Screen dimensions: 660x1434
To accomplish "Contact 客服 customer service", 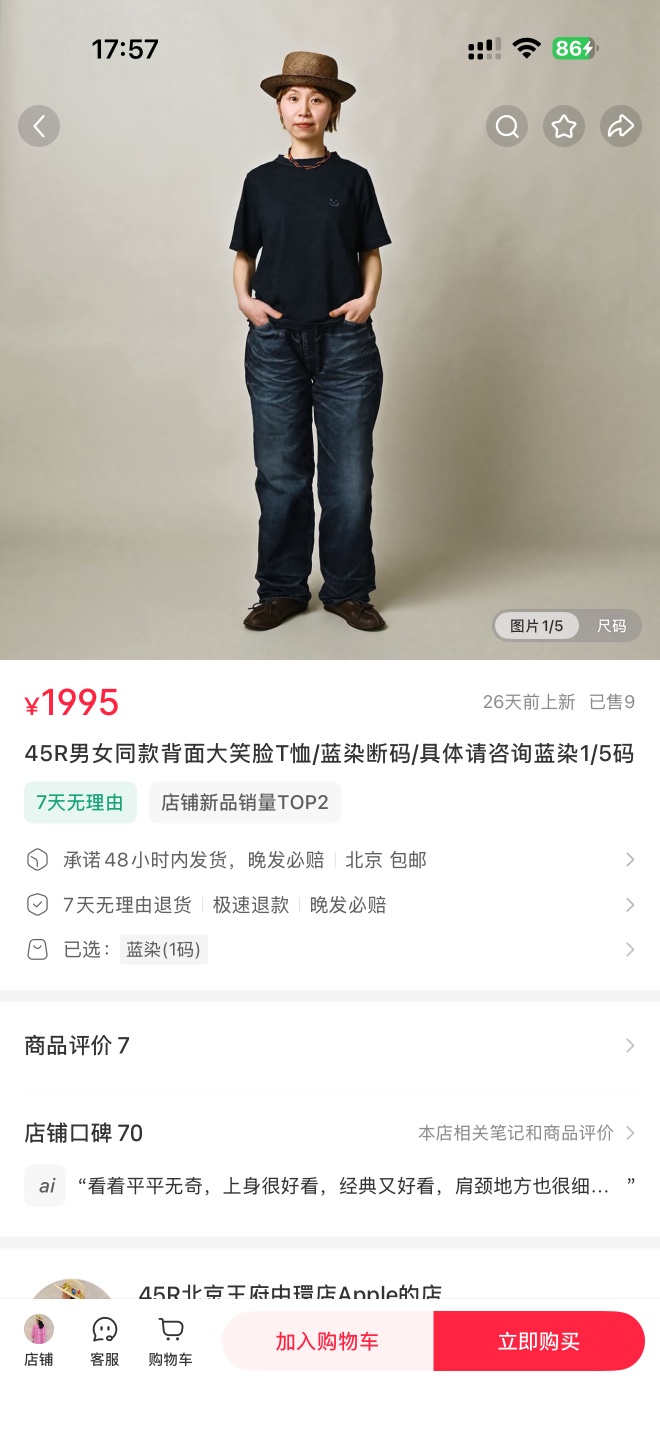I will click(x=105, y=1341).
